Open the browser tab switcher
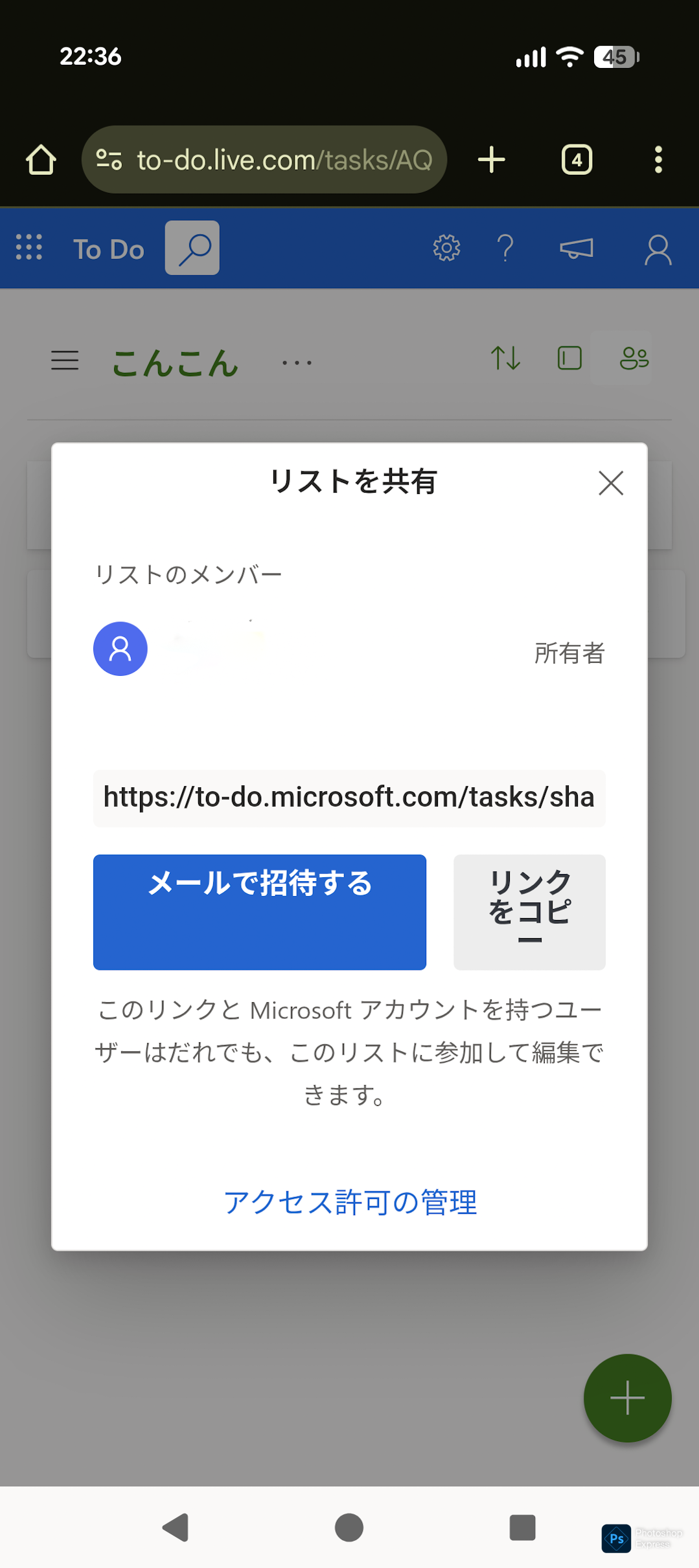The height and width of the screenshot is (1568, 699). (x=577, y=160)
